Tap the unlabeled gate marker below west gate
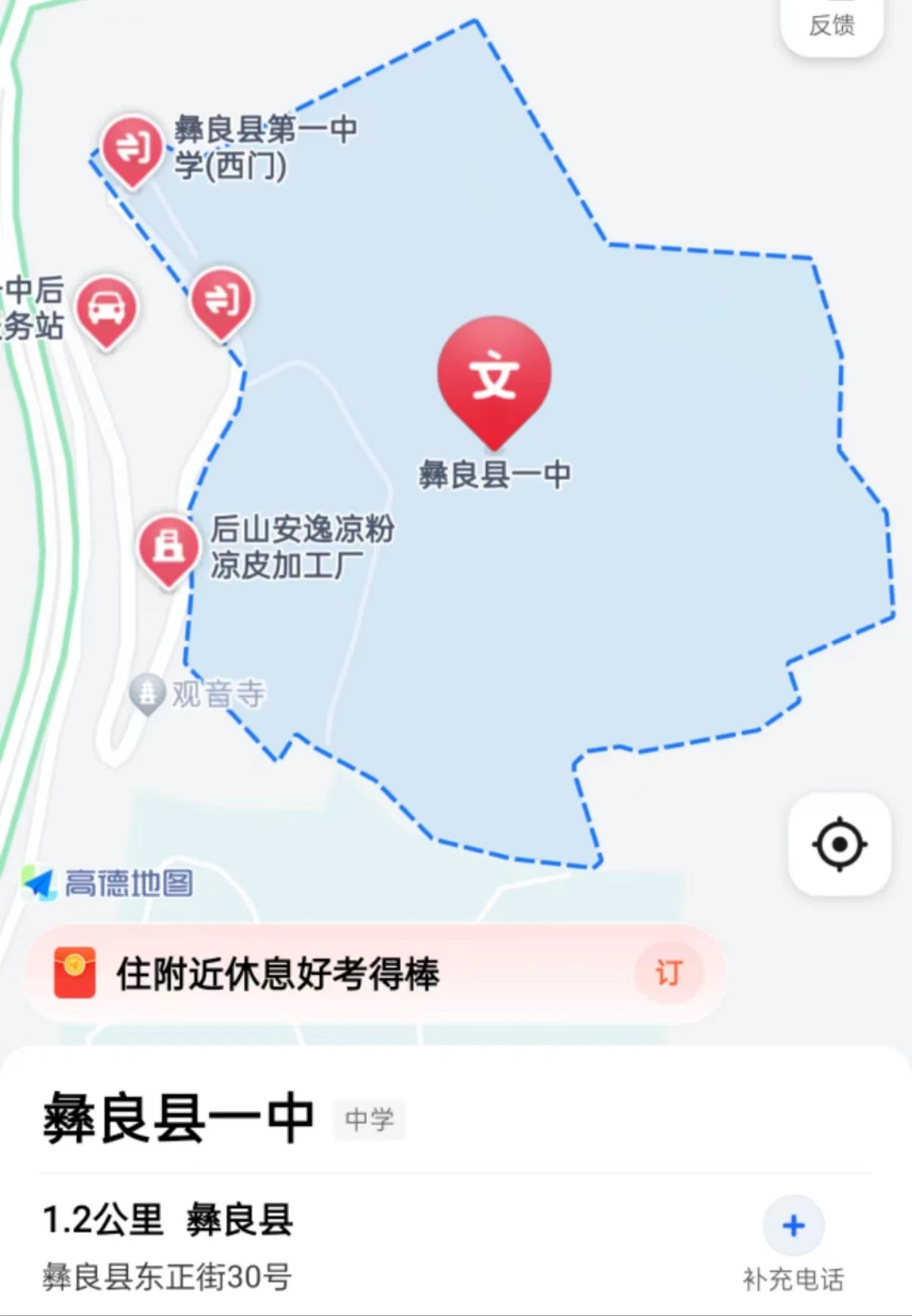This screenshot has height=1316, width=912. pyautogui.click(x=221, y=301)
